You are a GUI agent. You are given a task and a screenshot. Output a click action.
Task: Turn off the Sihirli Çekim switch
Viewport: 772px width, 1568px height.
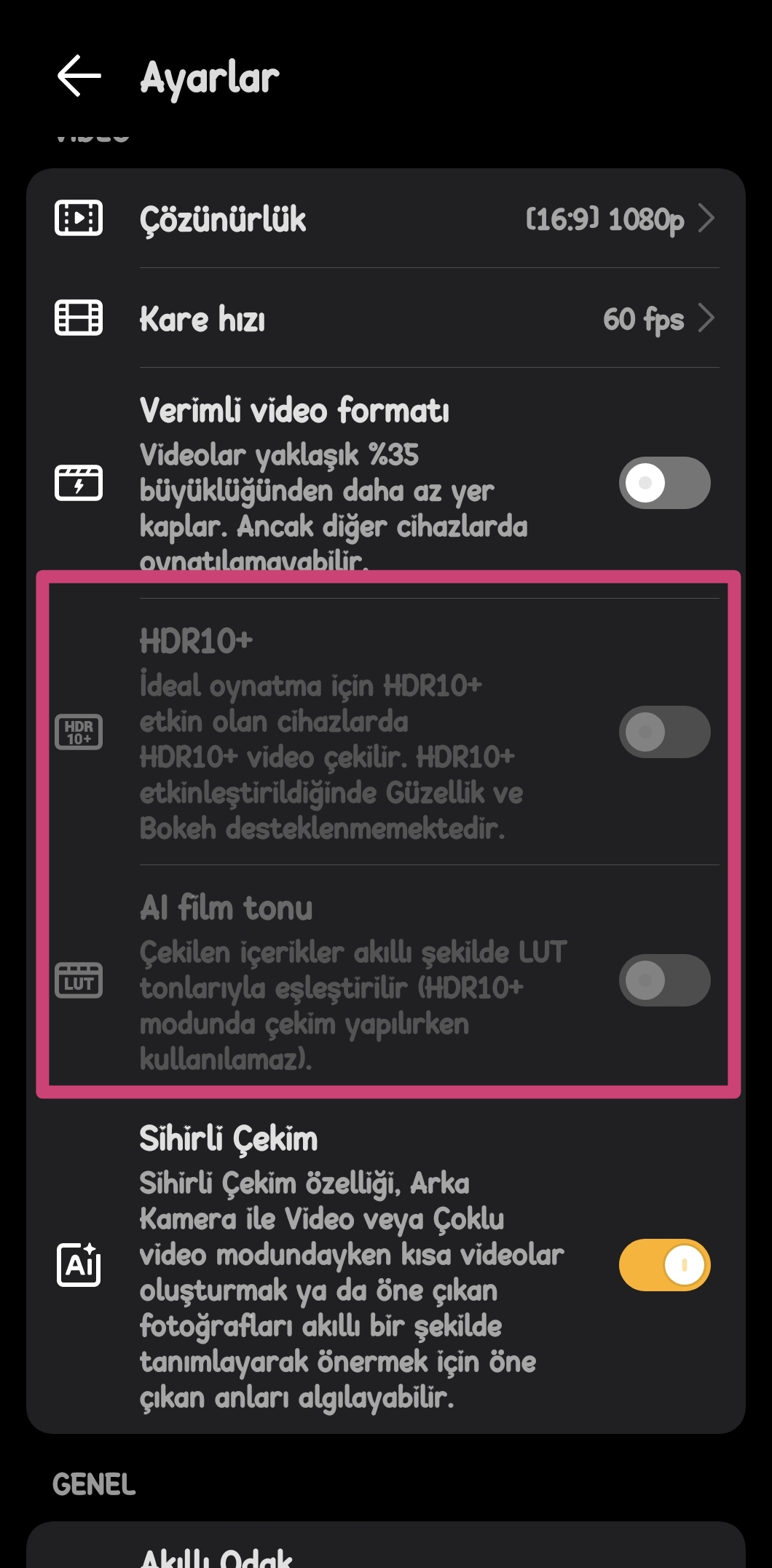click(664, 1265)
